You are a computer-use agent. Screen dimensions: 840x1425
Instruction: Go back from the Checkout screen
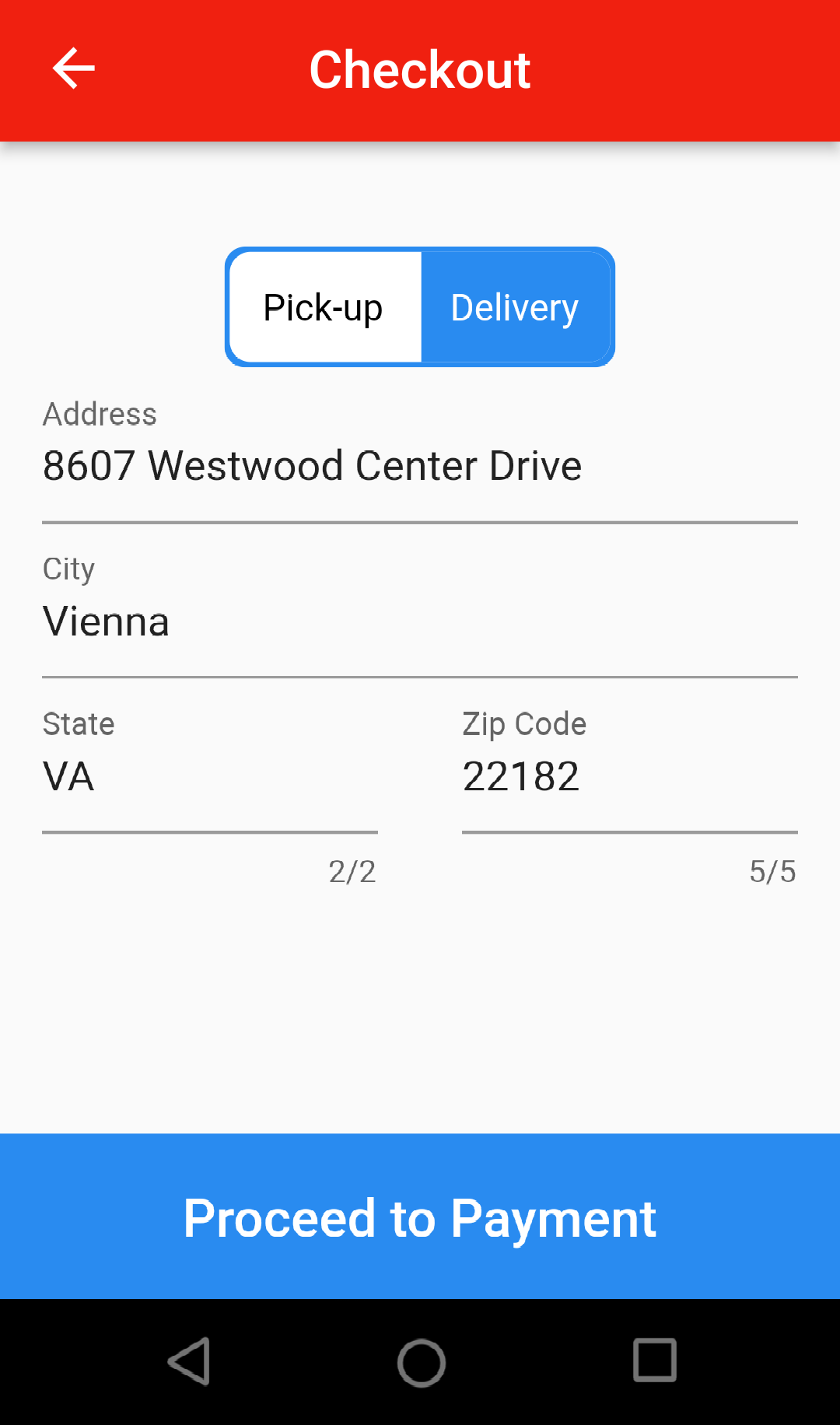[74, 69]
